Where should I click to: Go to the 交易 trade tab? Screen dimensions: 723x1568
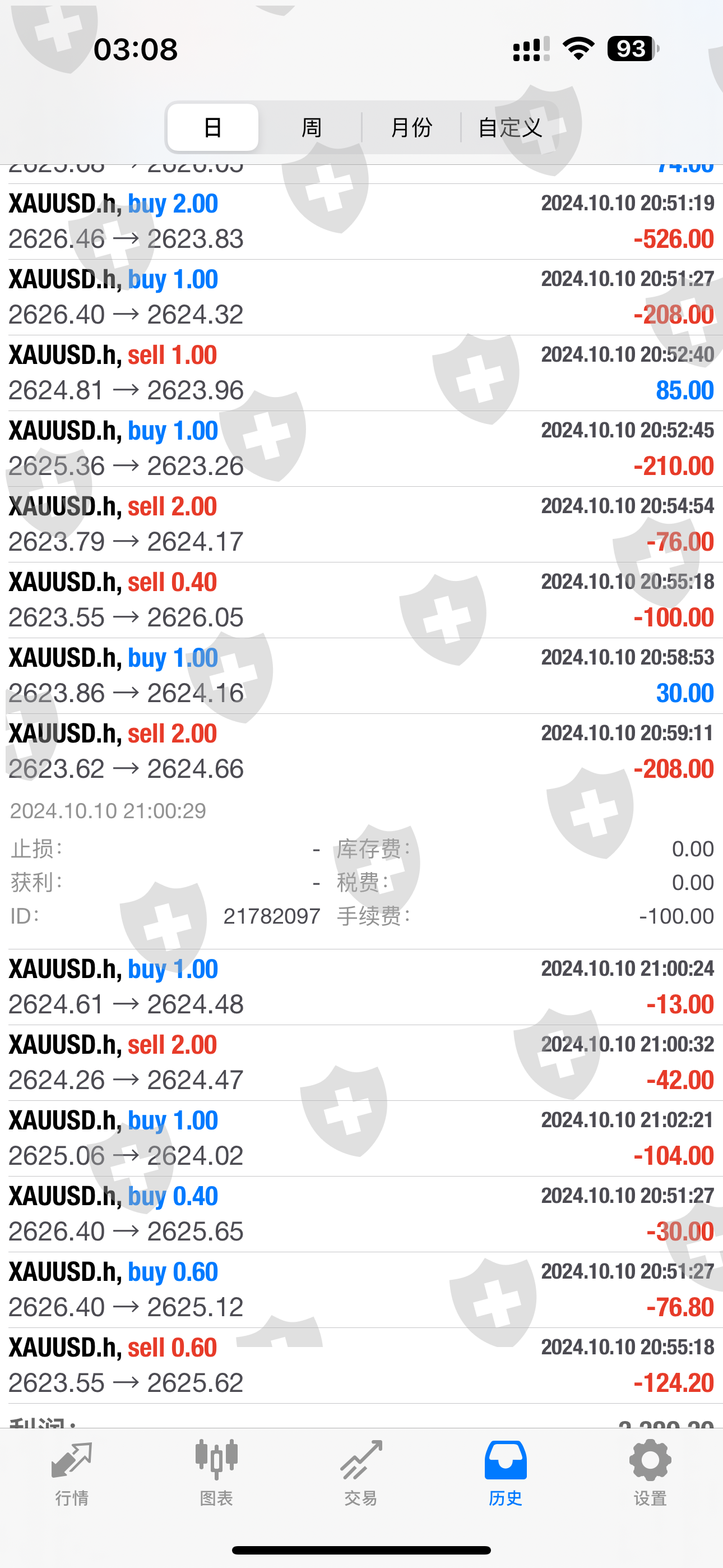361,1472
